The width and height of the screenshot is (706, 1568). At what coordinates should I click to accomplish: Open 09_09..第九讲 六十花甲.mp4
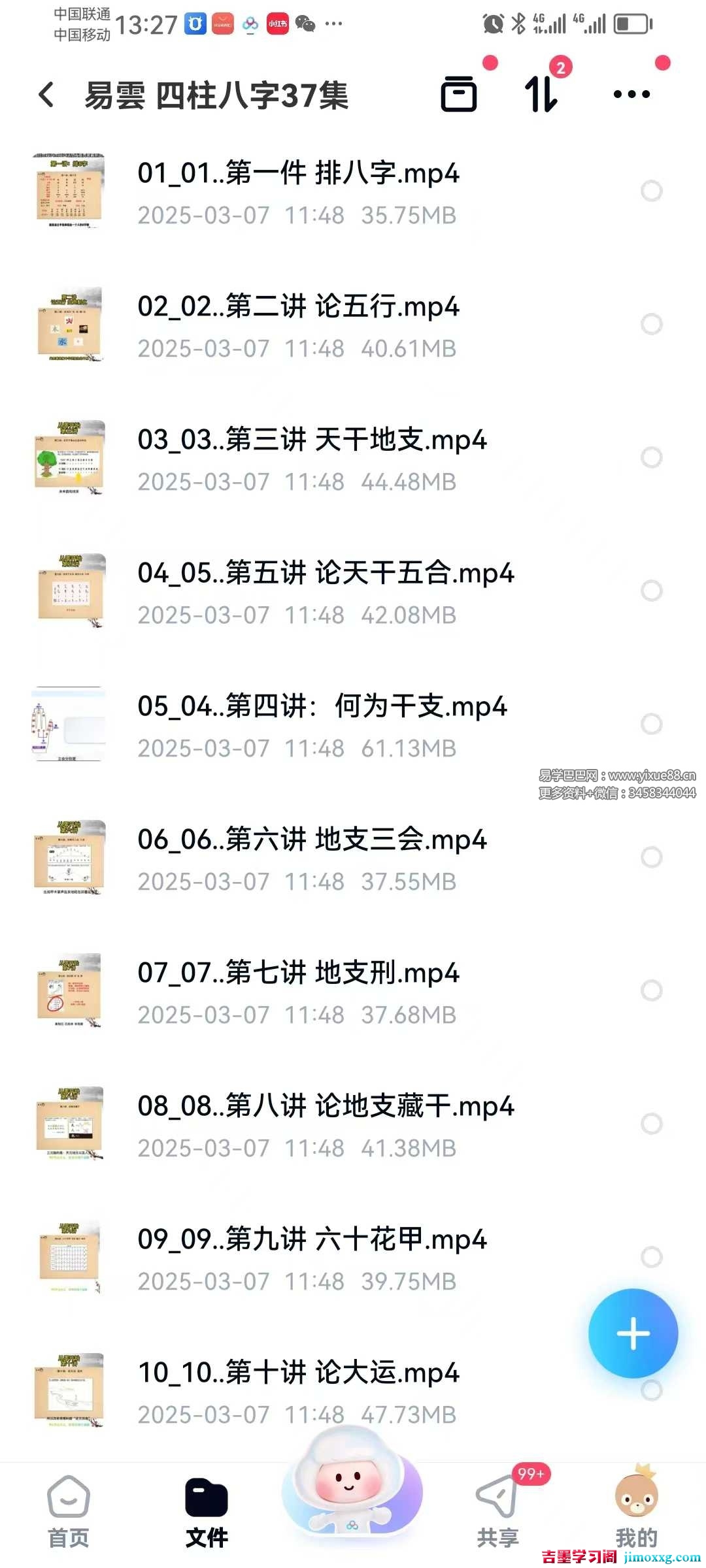click(312, 1240)
